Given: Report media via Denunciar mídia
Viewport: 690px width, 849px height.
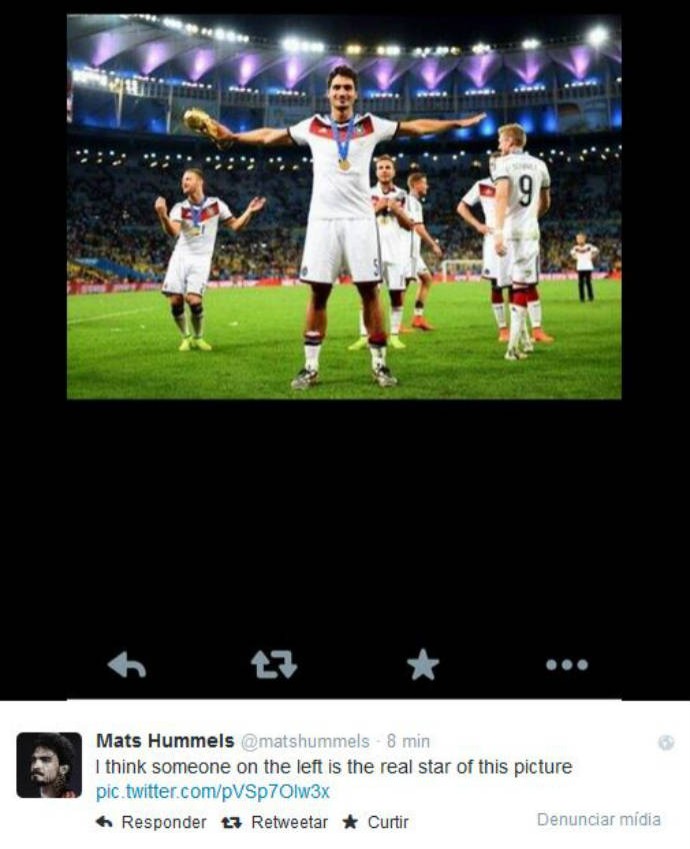Looking at the screenshot, I should click(x=598, y=819).
